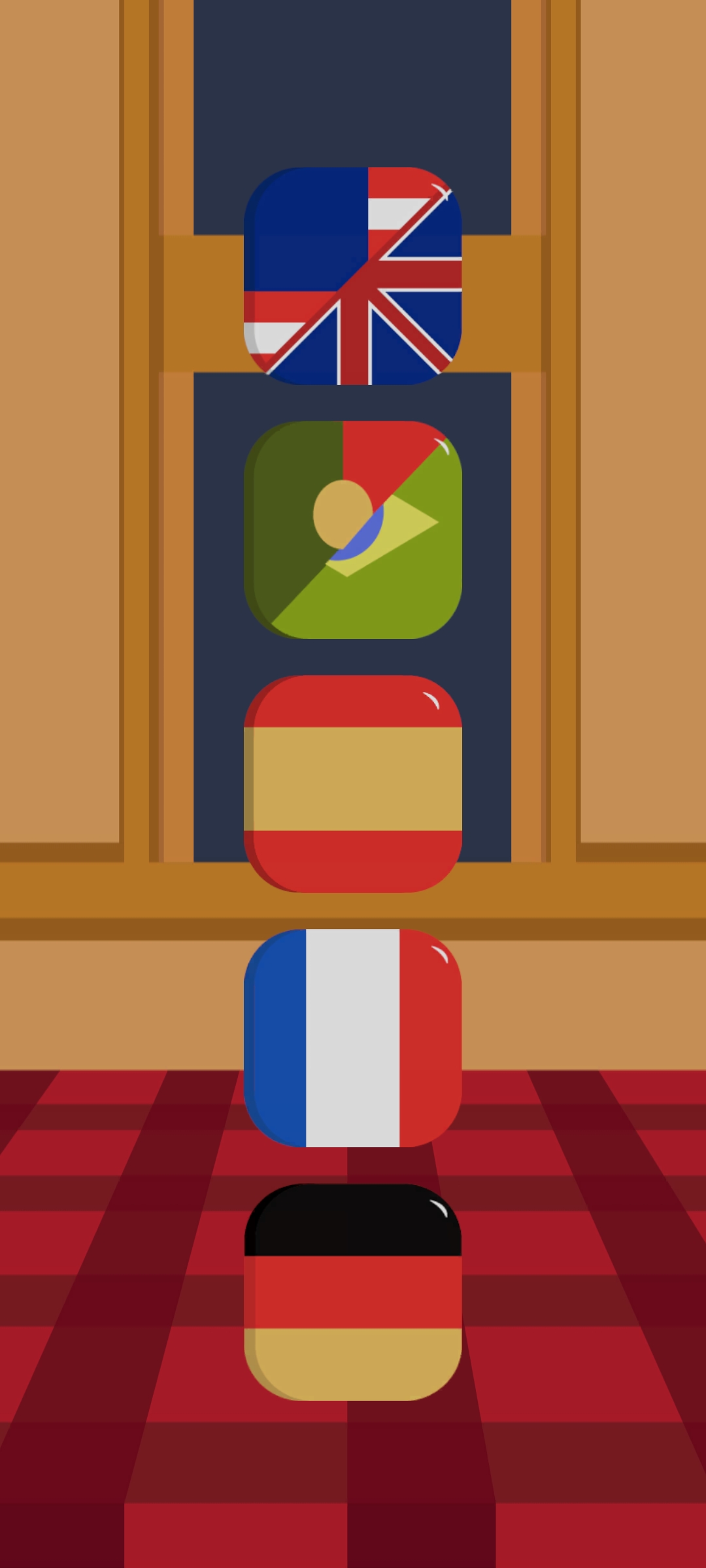Choose the Portuguese (Portugal/Brazil) flag button
This screenshot has width=706, height=1568.
[353, 530]
